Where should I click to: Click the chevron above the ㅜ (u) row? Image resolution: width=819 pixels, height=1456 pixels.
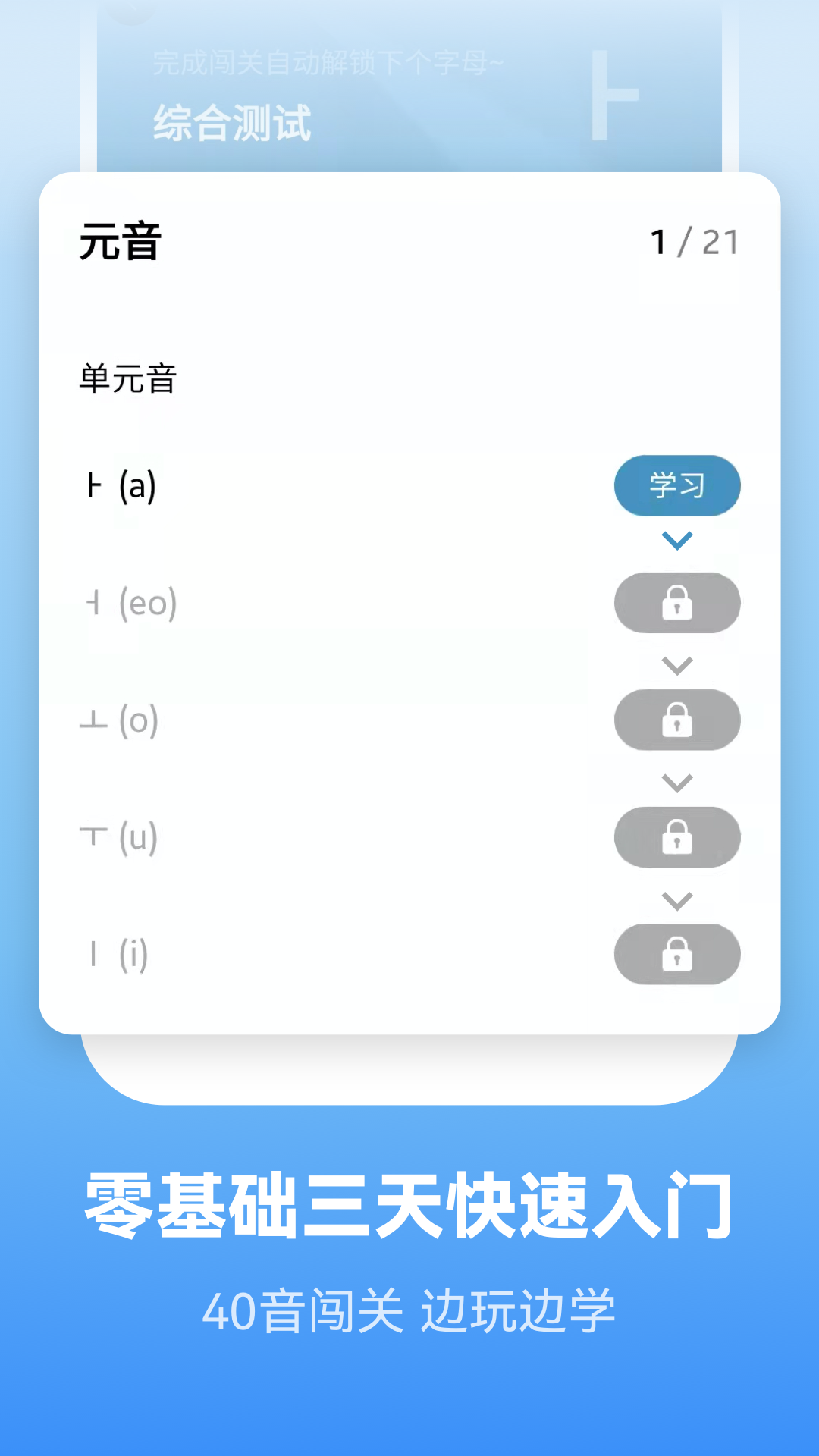coord(677,781)
